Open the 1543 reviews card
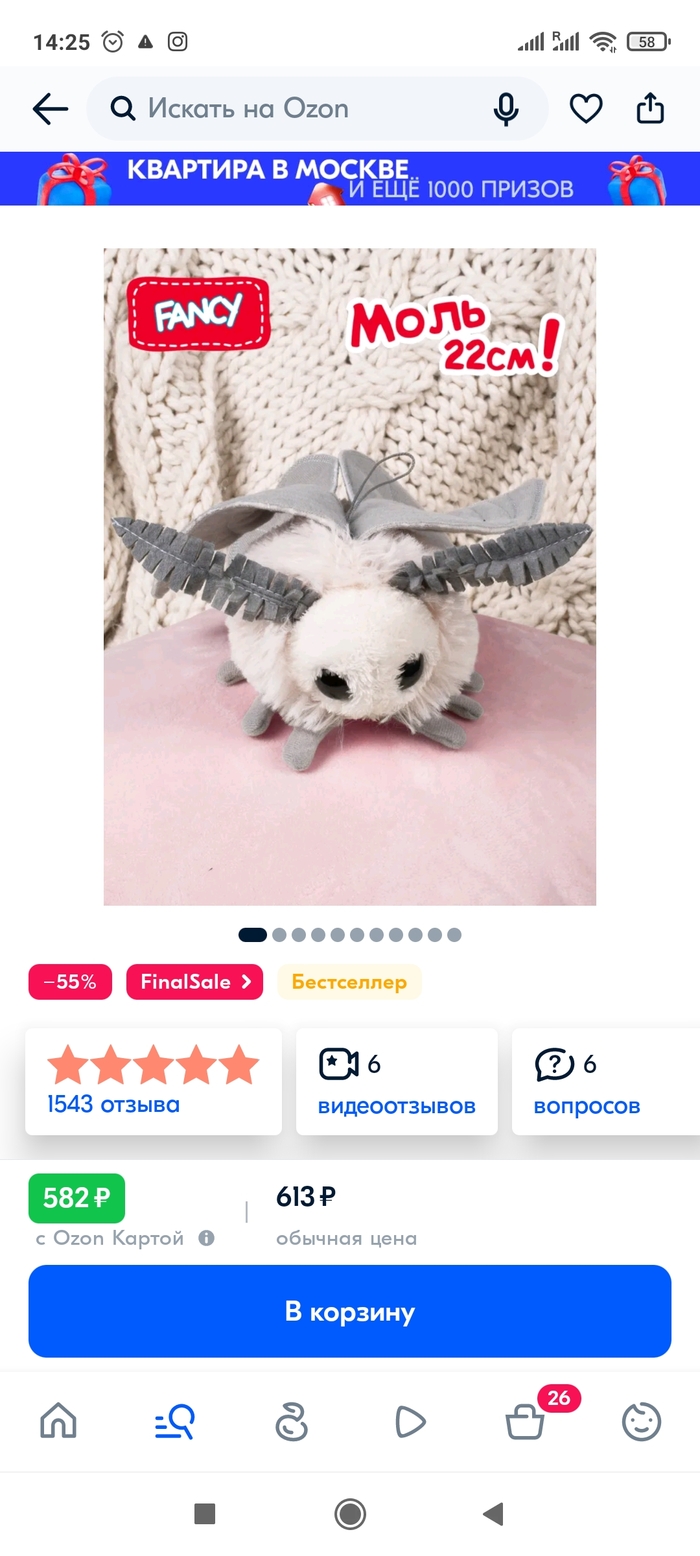Image resolution: width=700 pixels, height=1556 pixels. pyautogui.click(x=153, y=1081)
